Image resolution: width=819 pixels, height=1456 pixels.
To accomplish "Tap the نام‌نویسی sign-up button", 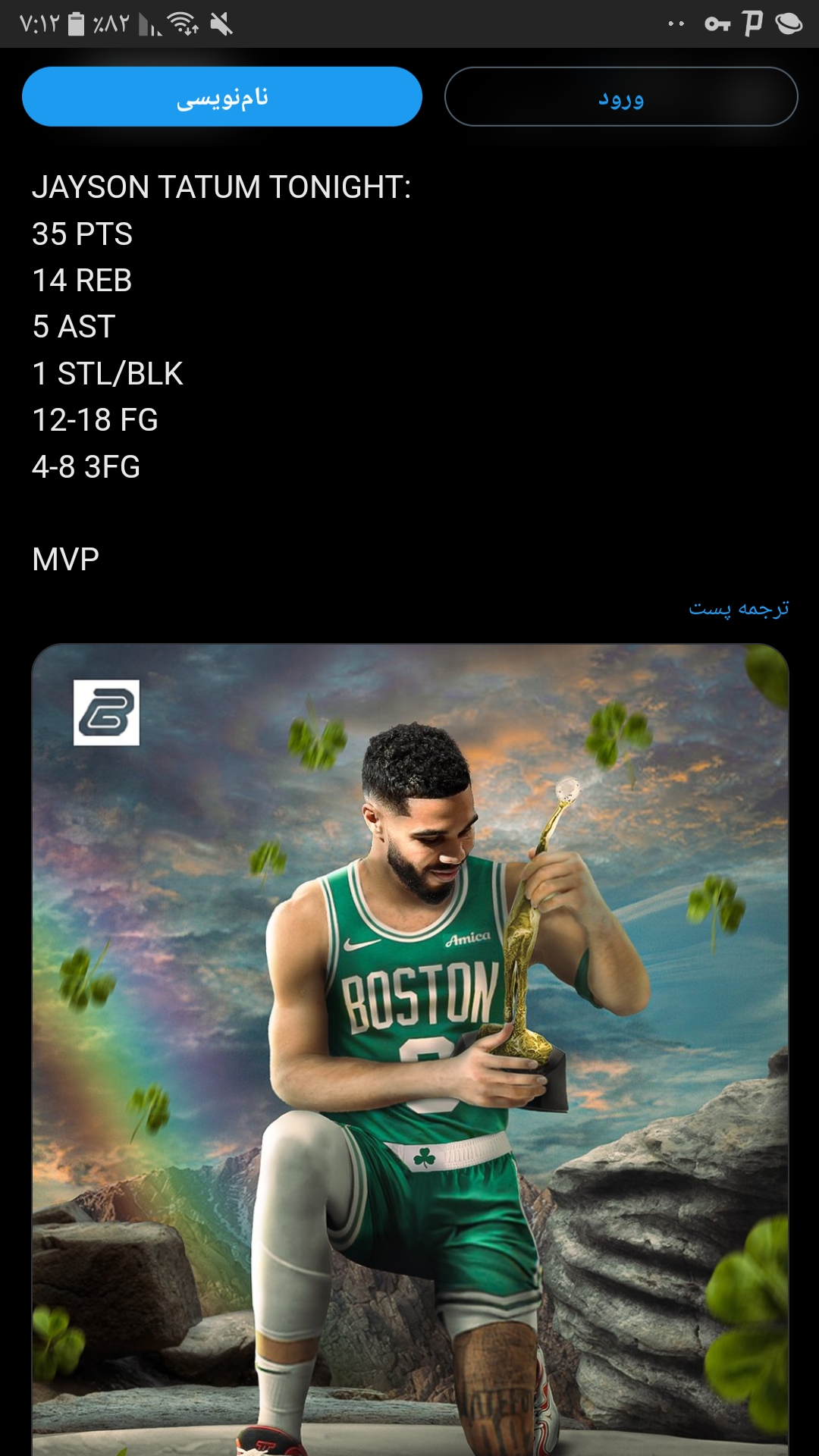I will 222,96.
